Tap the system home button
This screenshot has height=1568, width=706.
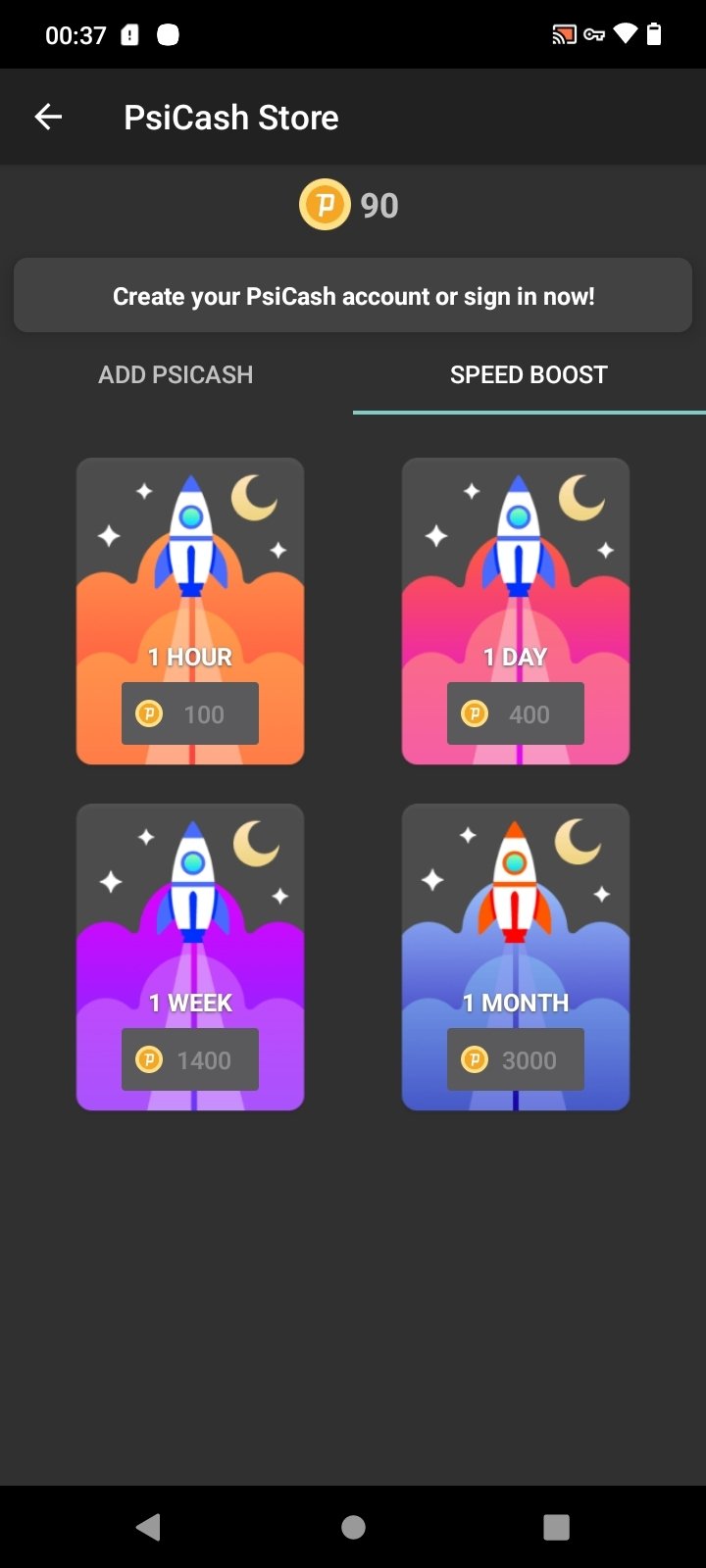(x=353, y=1527)
